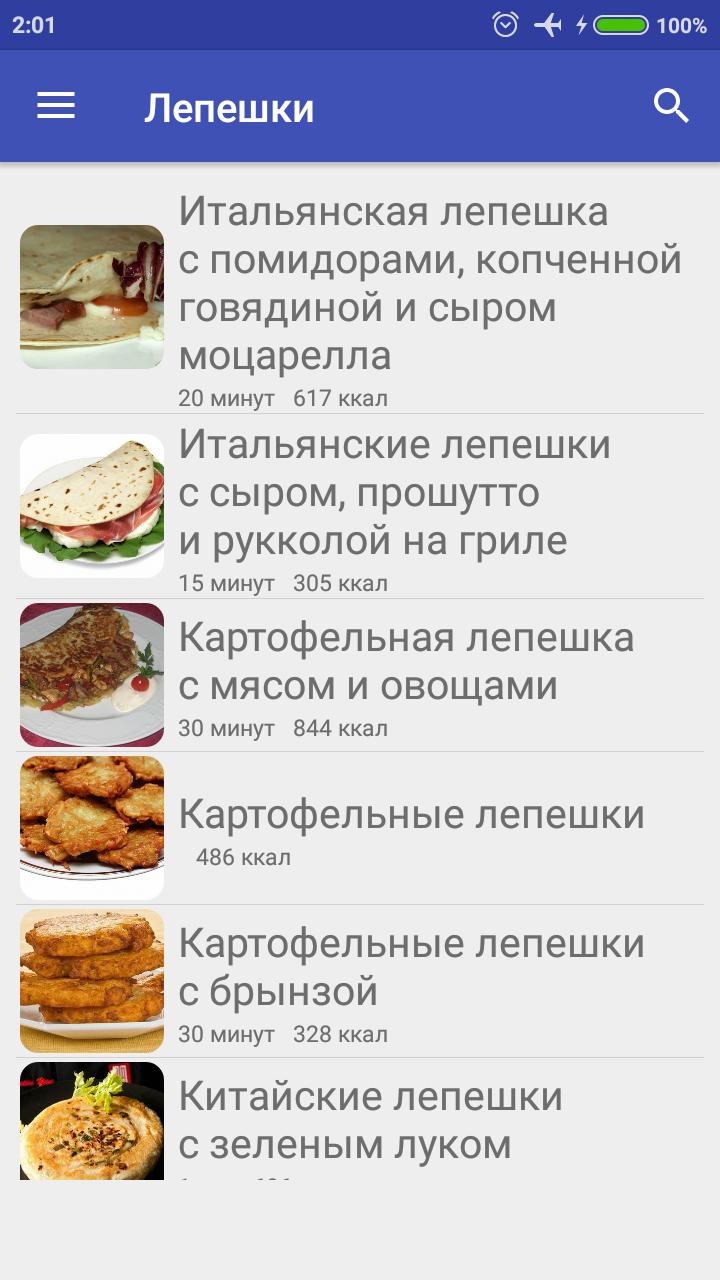Open recipe search with the magnifier icon
The width and height of the screenshot is (720, 1280).
coord(672,106)
